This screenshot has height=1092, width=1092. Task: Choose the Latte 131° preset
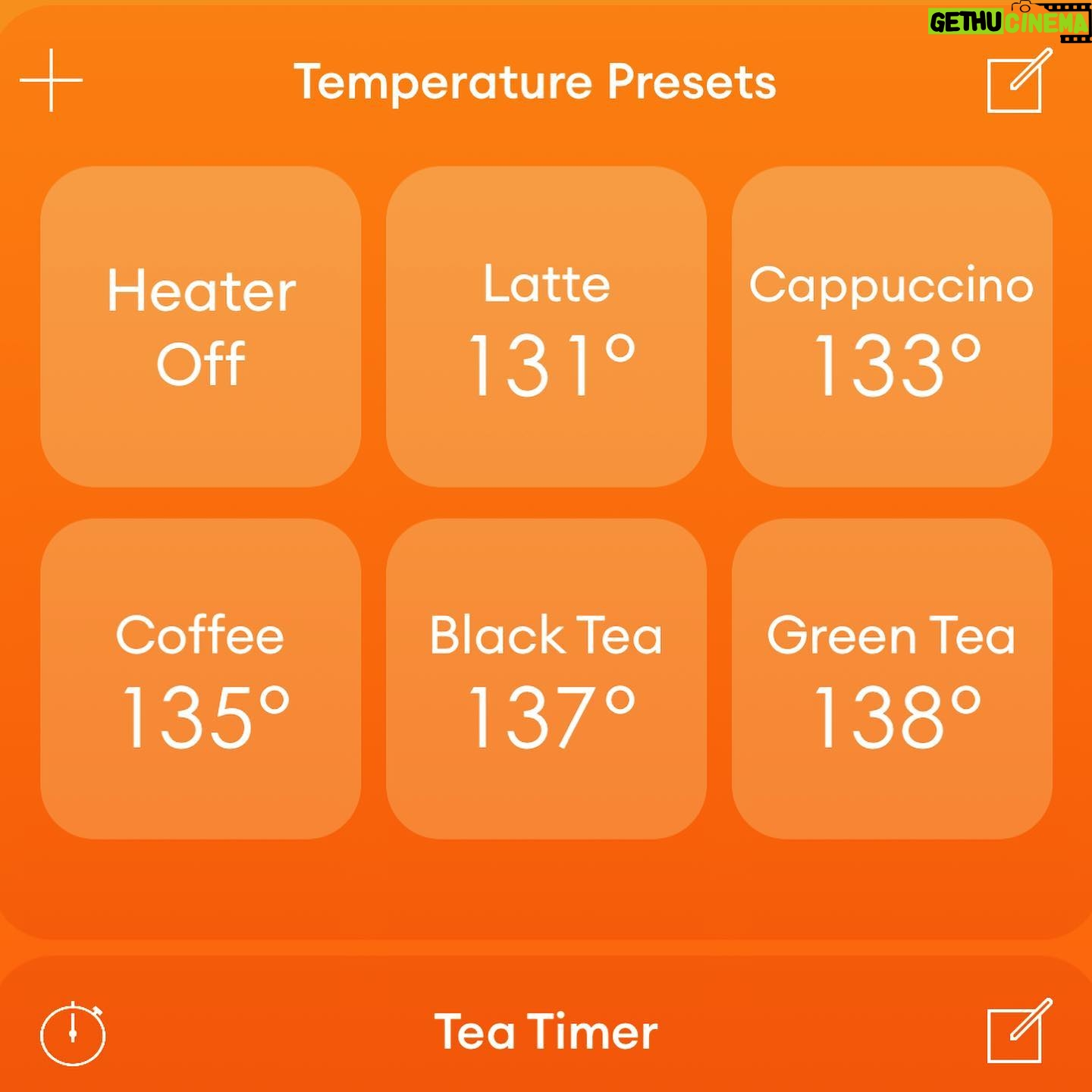(x=547, y=327)
